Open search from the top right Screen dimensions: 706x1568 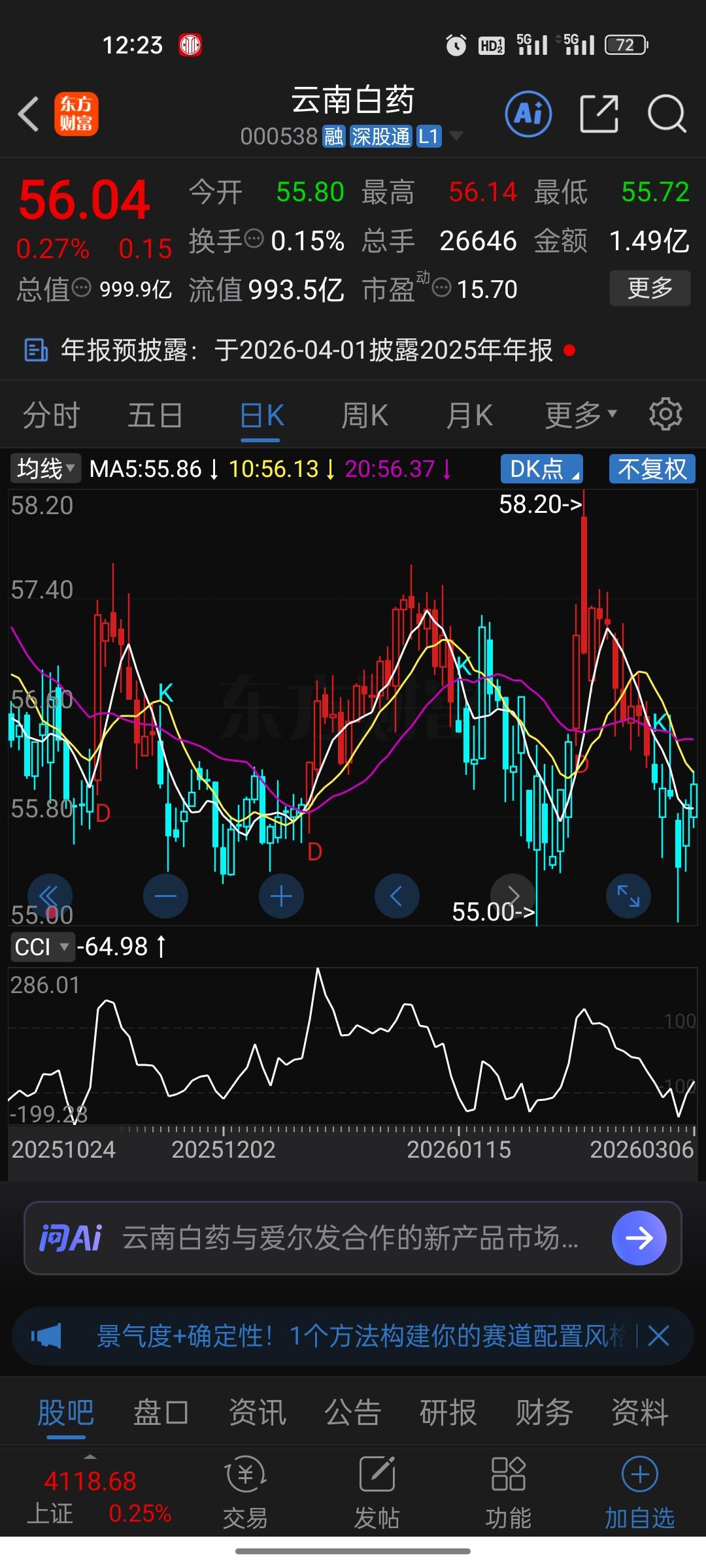tap(666, 113)
